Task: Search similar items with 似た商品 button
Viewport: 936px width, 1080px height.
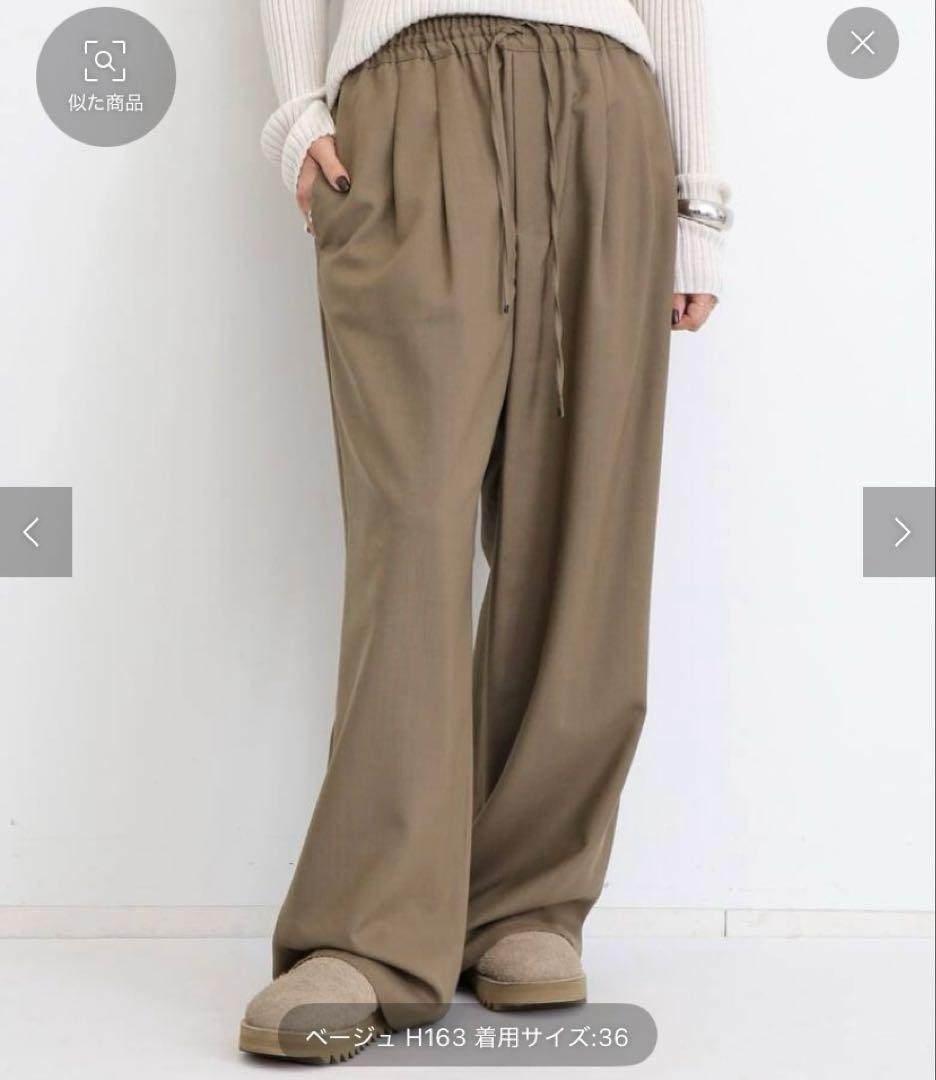Action: pyautogui.click(x=105, y=77)
